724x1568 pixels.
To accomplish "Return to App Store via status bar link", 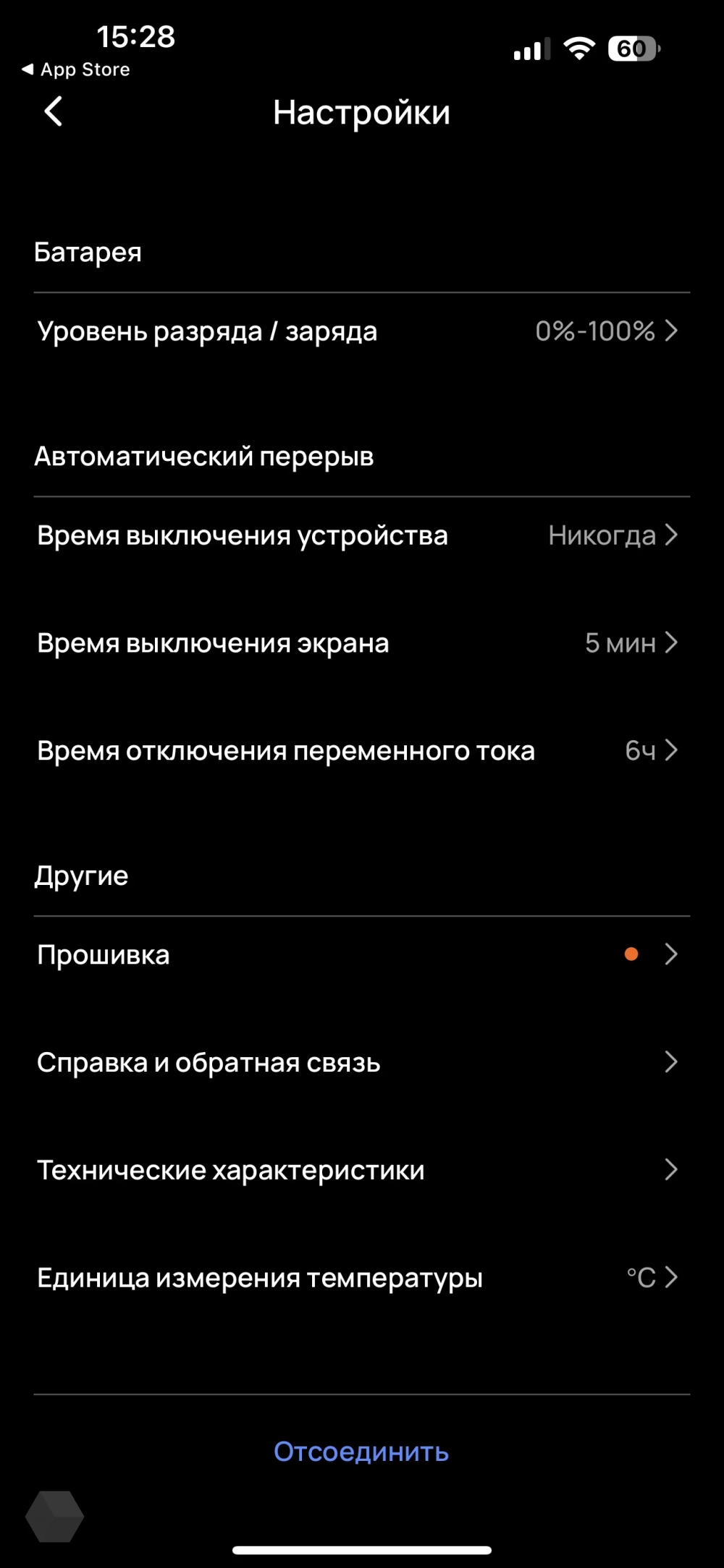I will (x=76, y=69).
